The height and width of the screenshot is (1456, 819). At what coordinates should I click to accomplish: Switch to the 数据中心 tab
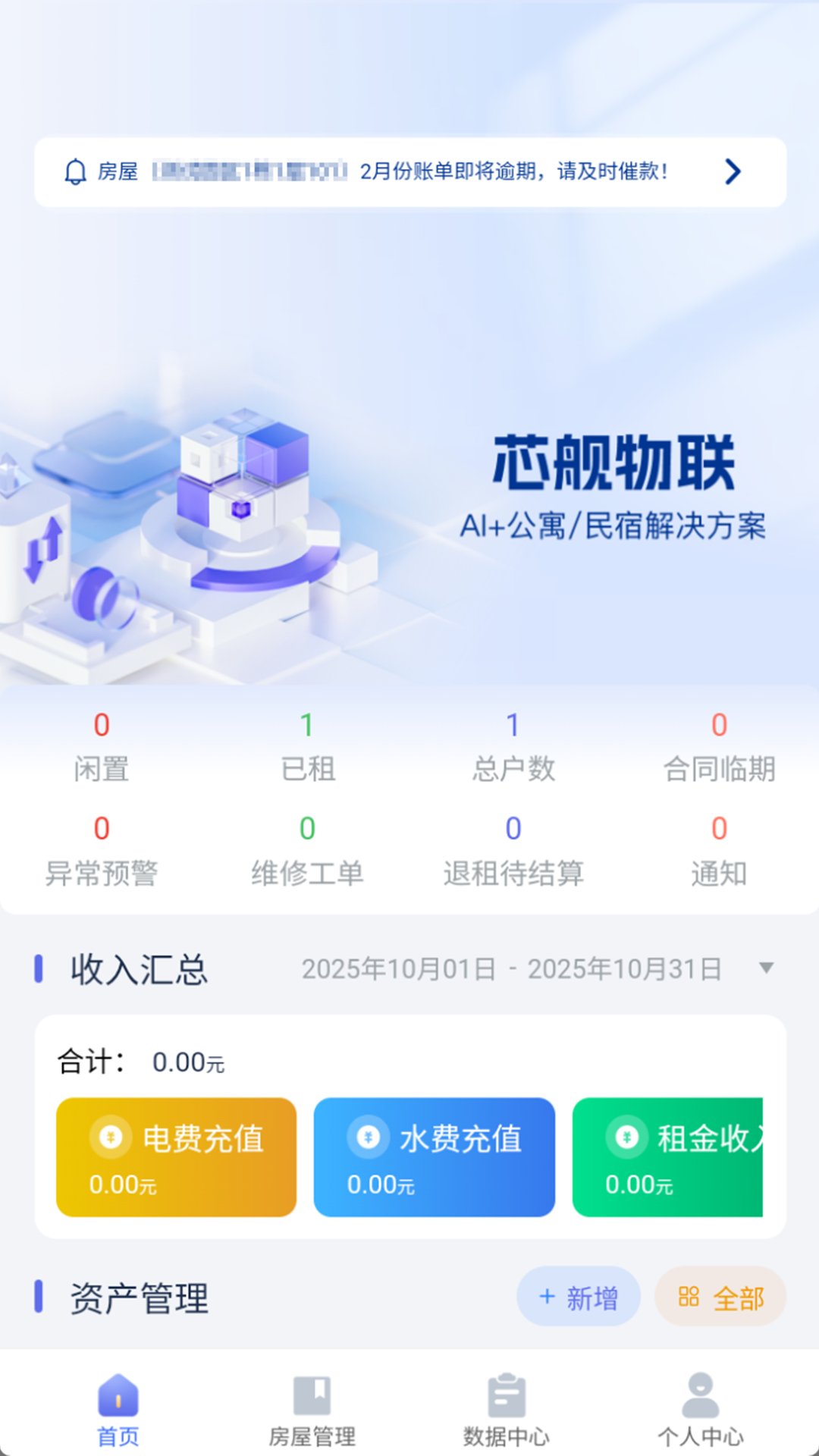point(508,1410)
